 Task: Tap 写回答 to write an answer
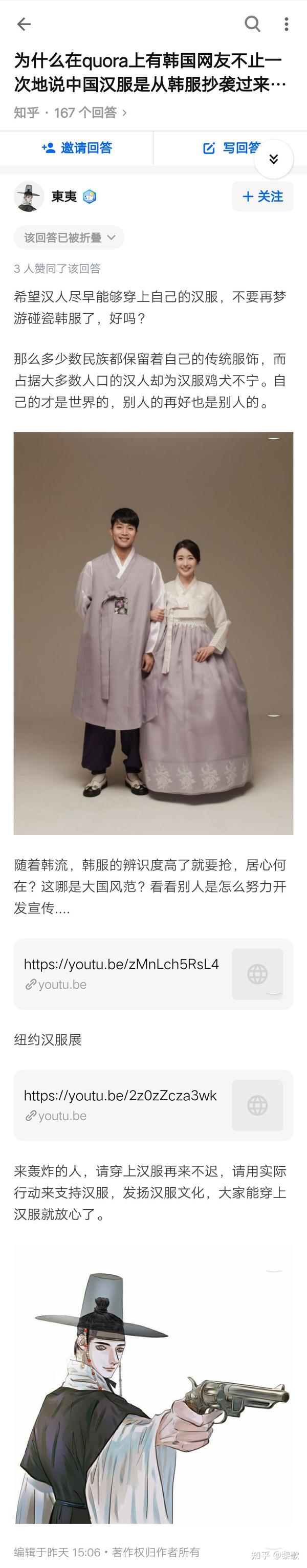[x=231, y=148]
